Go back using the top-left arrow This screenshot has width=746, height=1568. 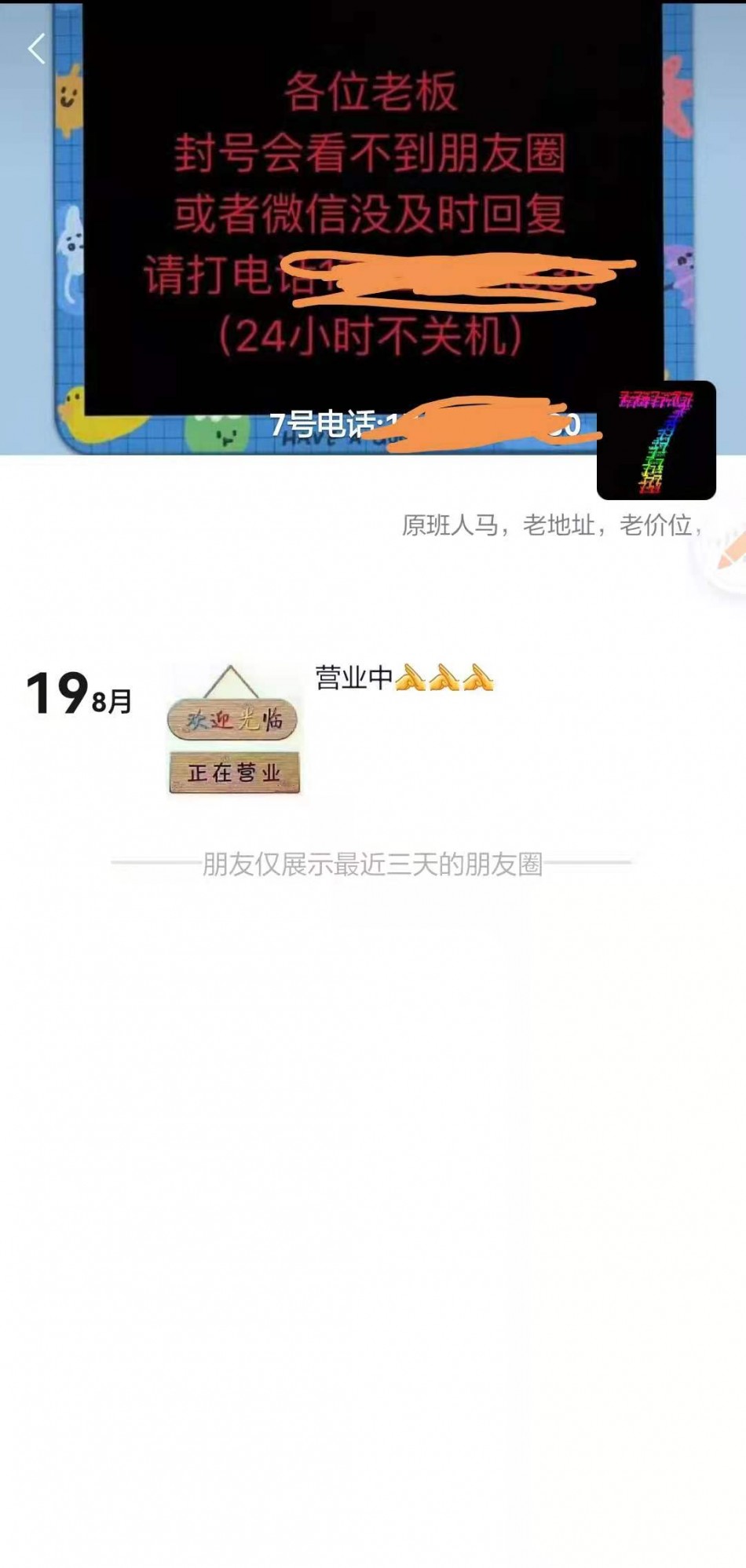(x=37, y=49)
